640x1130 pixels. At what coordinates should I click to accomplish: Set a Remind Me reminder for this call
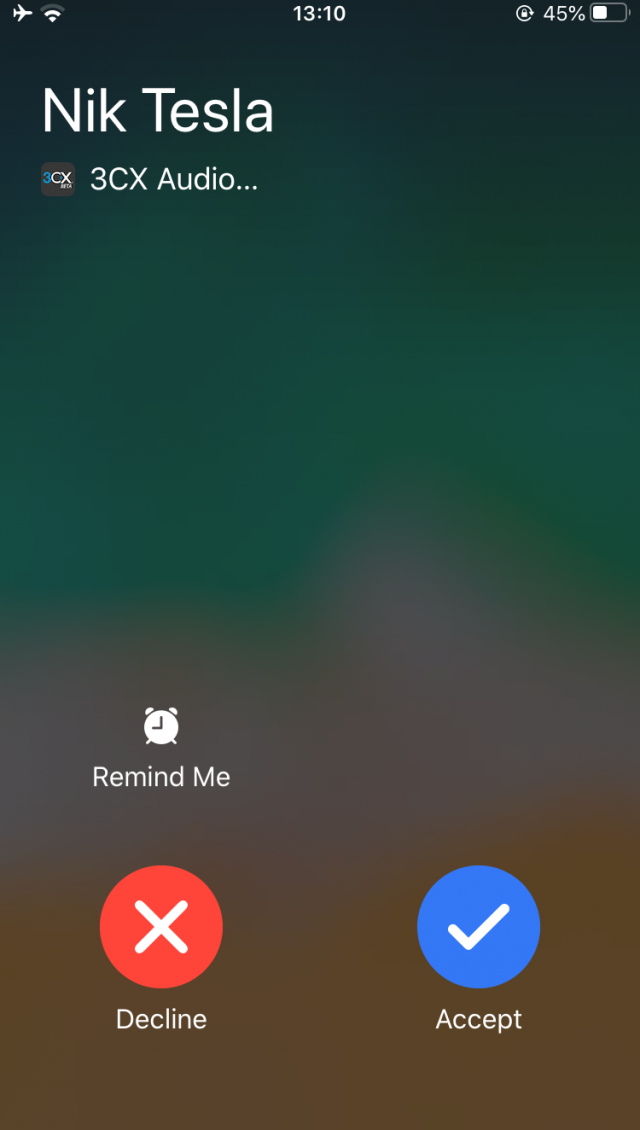(161, 747)
